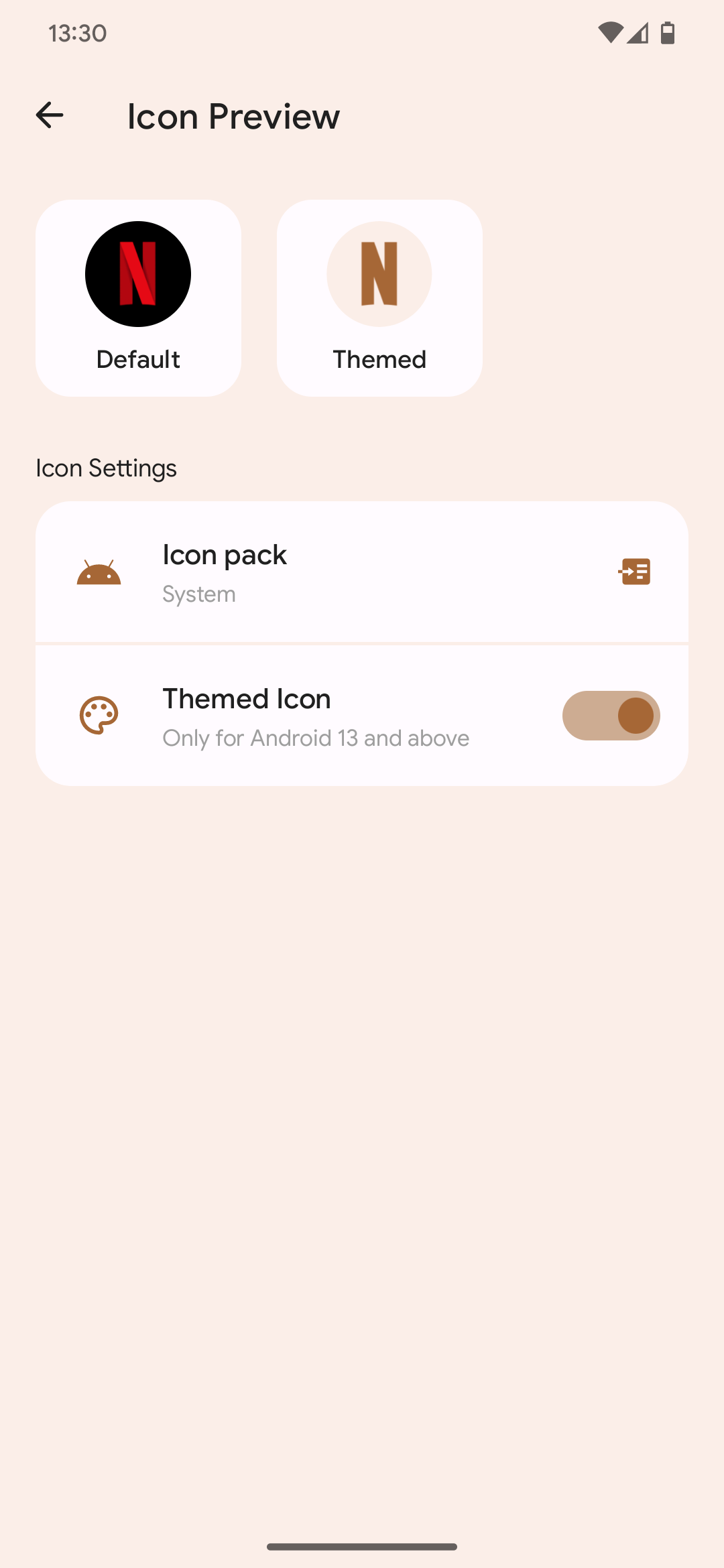Viewport: 724px width, 1568px height.
Task: Click the Icon Settings section header
Action: click(x=106, y=468)
